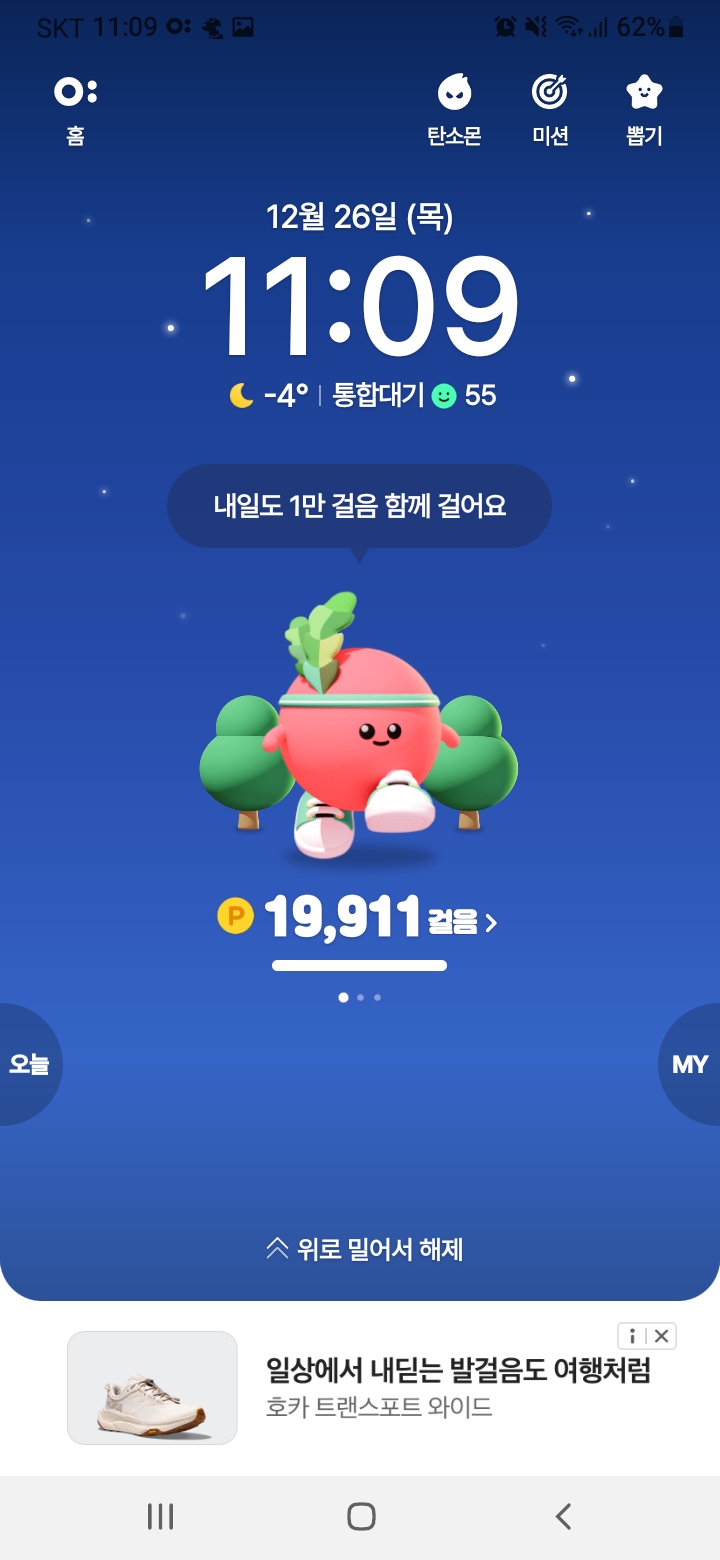Open the 홈 button
The width and height of the screenshot is (720, 1560).
click(75, 110)
